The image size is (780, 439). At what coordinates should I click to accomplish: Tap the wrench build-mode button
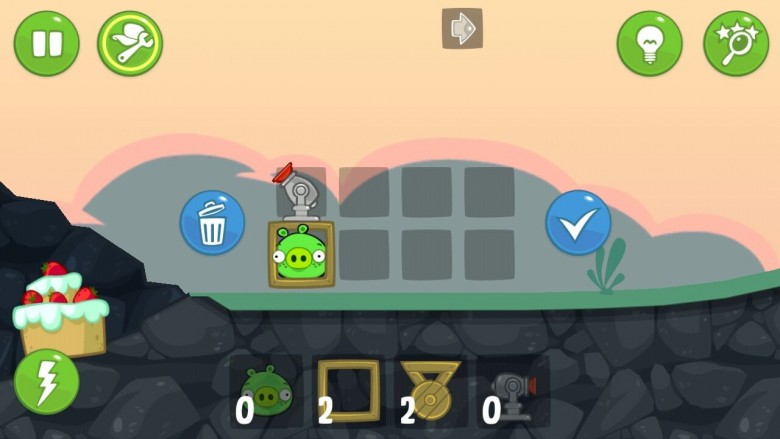pyautogui.click(x=130, y=44)
